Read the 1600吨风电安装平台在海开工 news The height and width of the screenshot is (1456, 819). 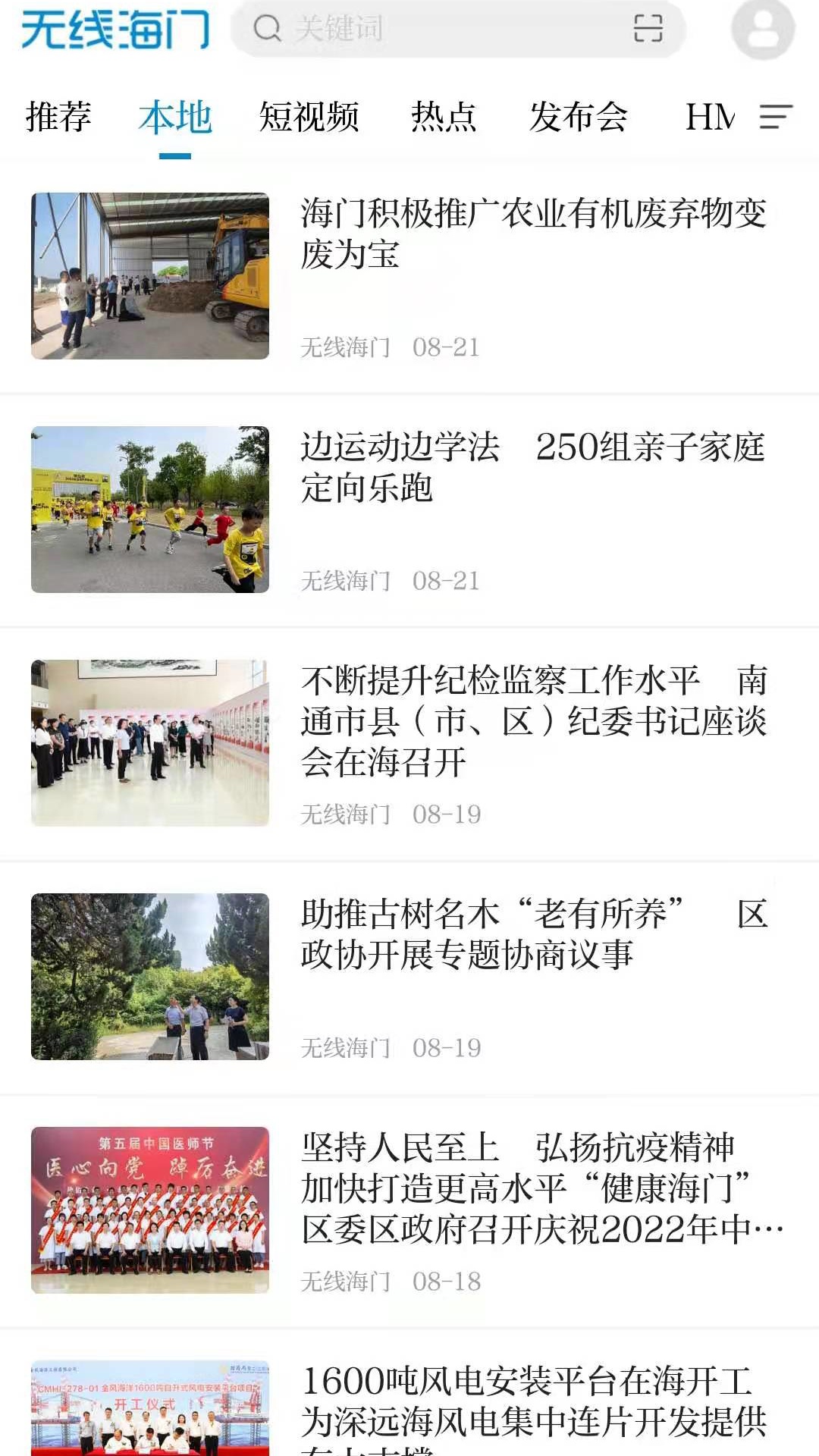tap(532, 1403)
